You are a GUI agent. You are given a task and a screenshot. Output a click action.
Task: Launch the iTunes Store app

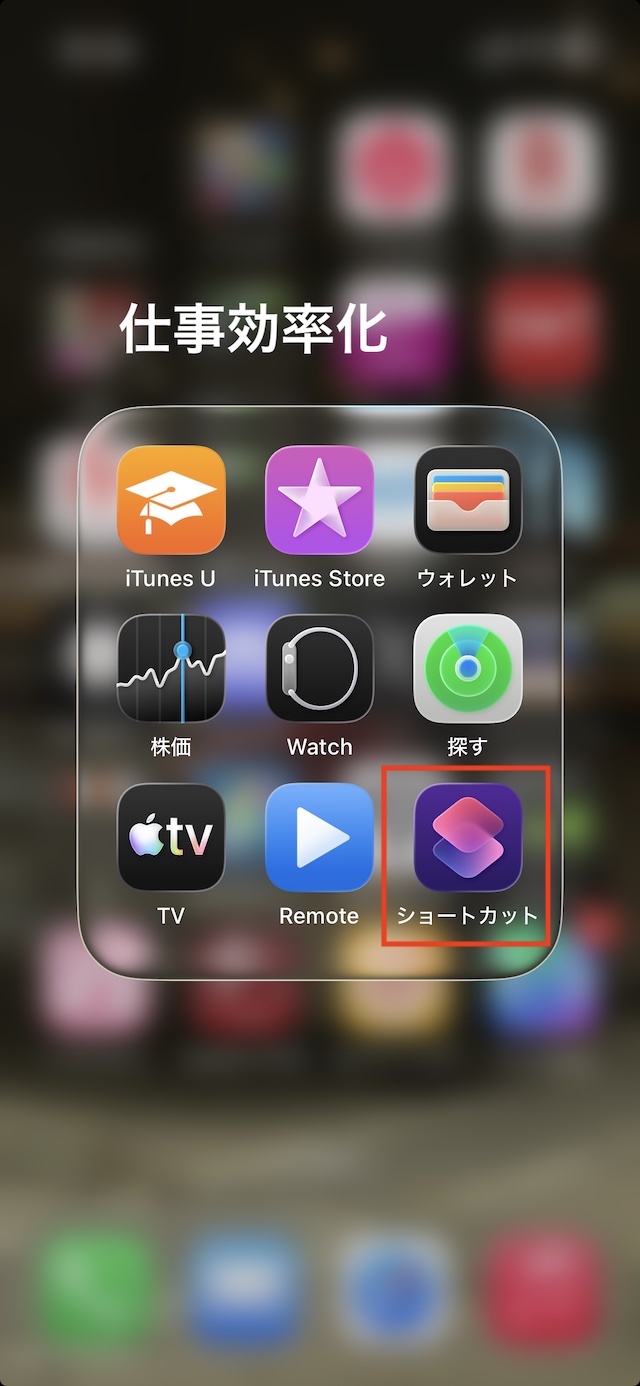tap(319, 500)
